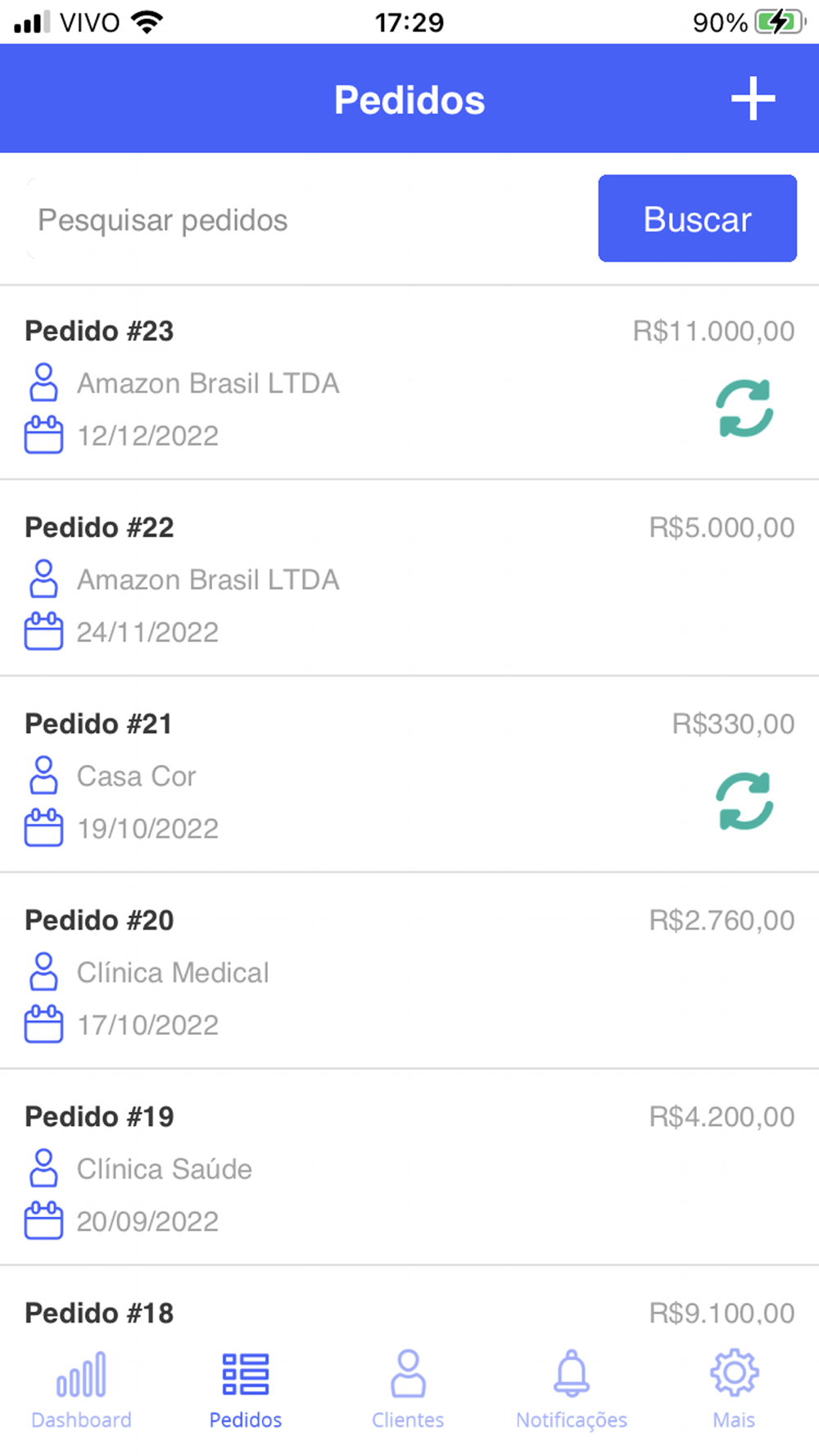
Task: Tap the Buscar button
Action: (x=697, y=219)
